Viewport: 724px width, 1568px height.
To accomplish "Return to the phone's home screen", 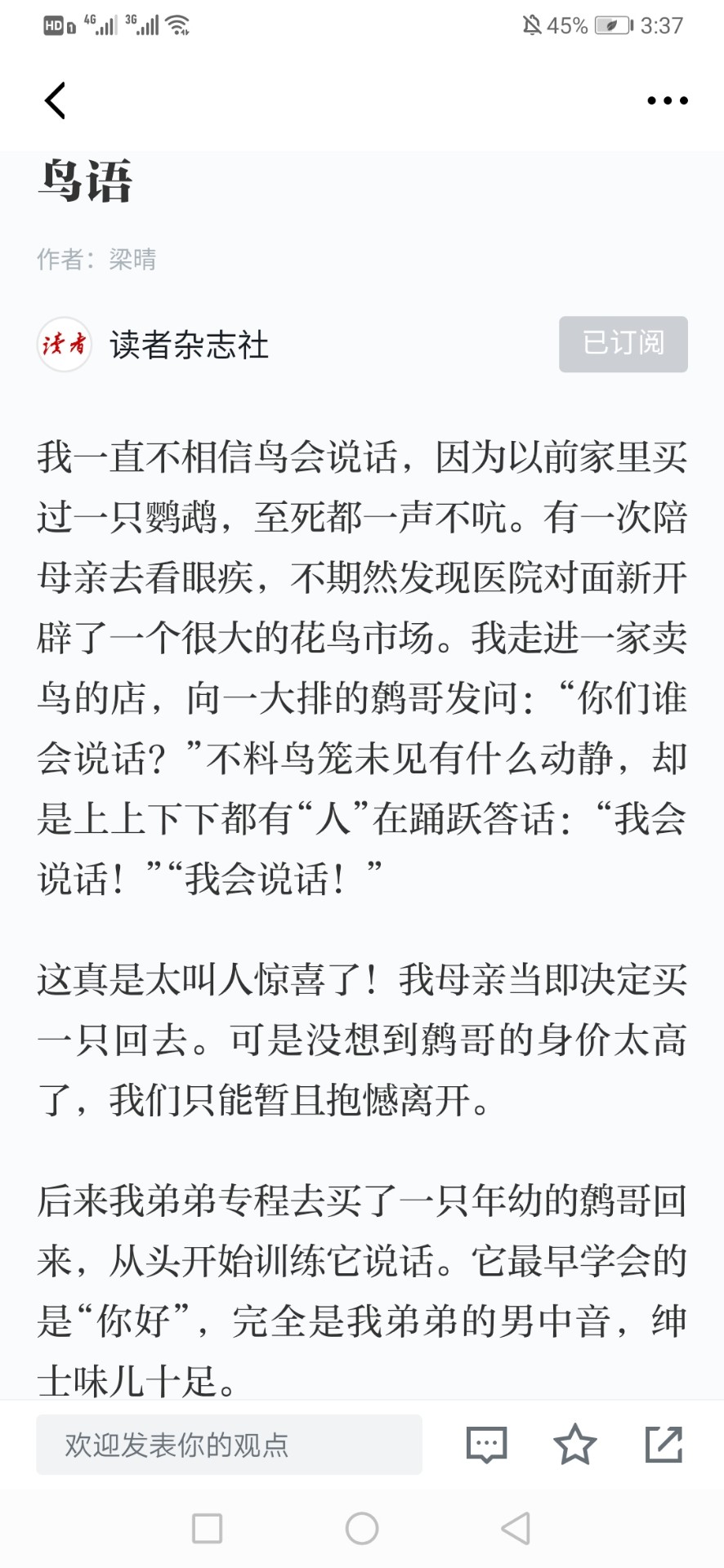I will pos(362,1528).
